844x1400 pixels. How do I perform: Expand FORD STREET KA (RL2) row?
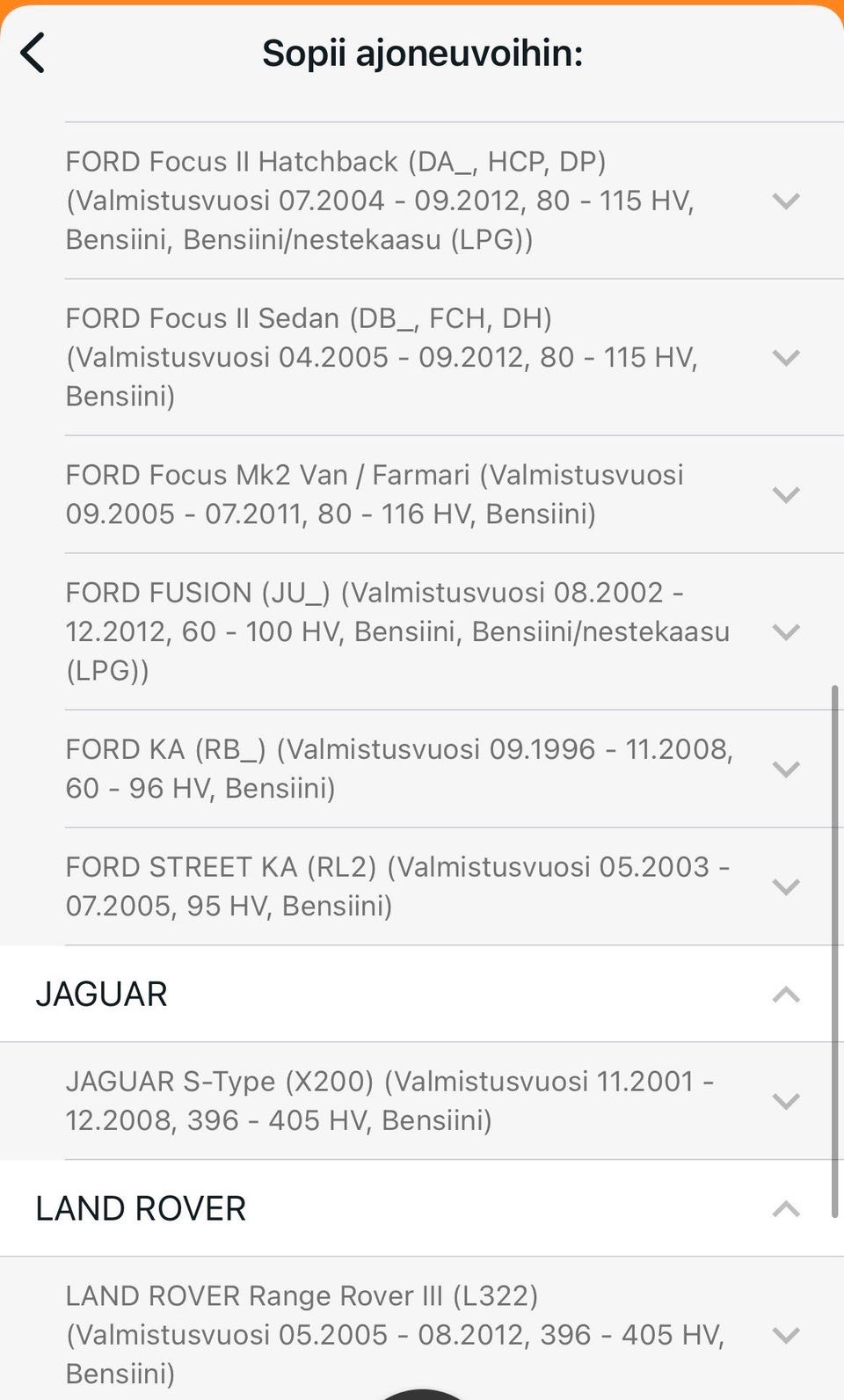[785, 887]
